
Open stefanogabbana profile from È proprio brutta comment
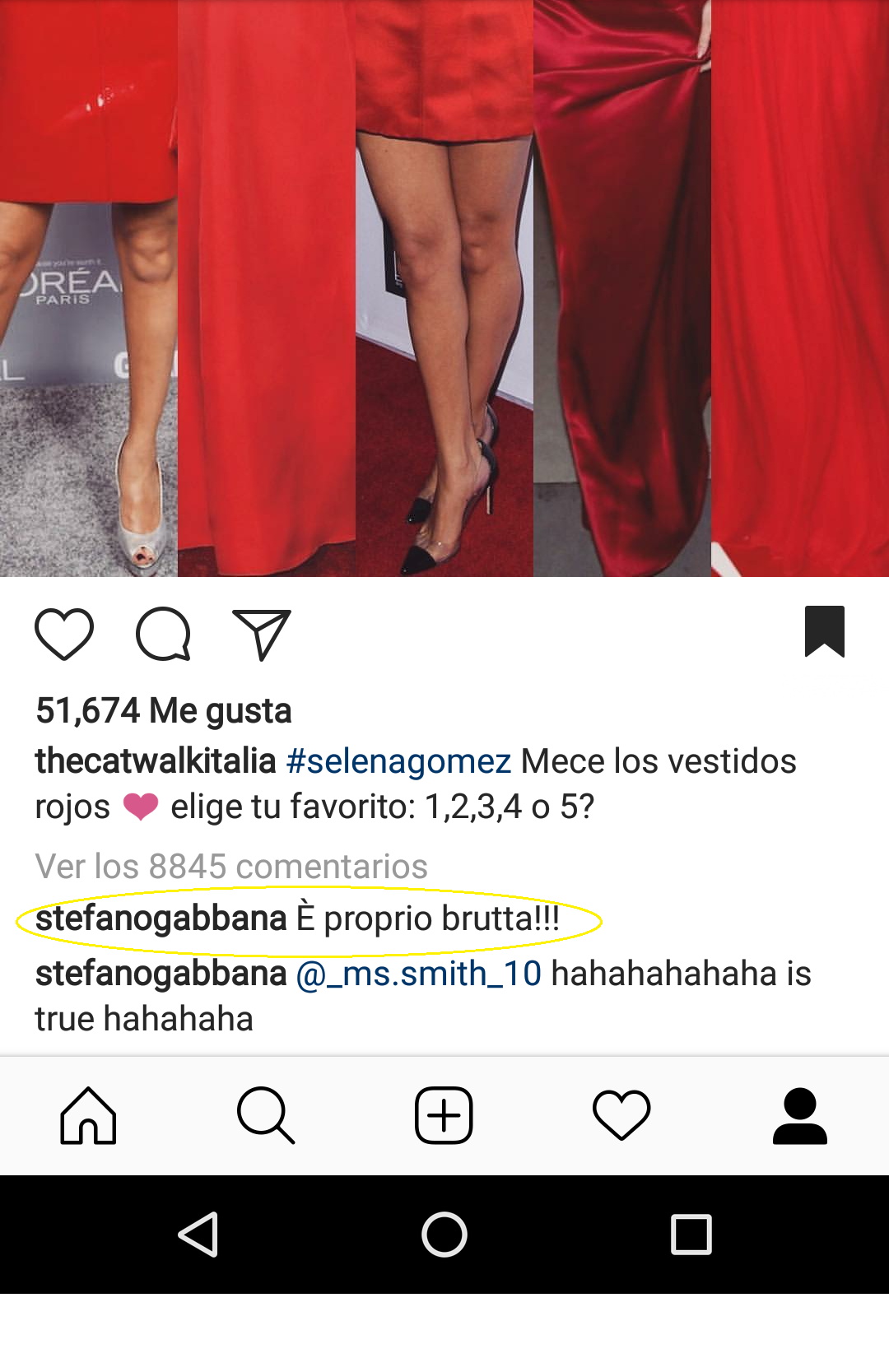point(161,919)
